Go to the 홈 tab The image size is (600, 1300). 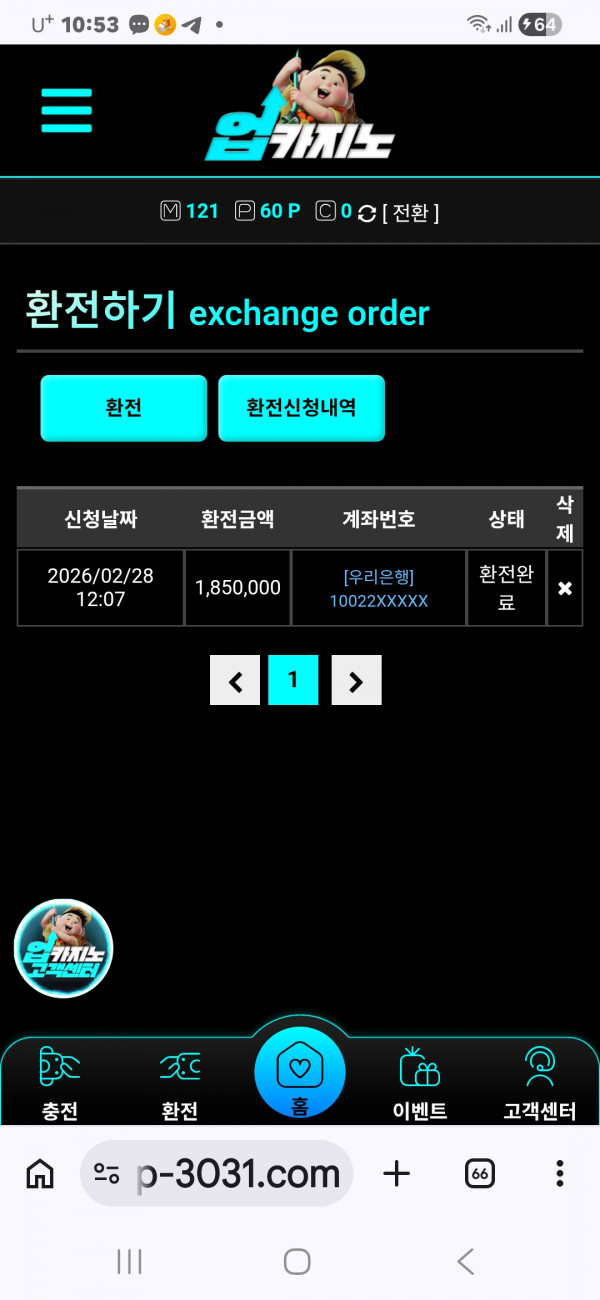300,1075
